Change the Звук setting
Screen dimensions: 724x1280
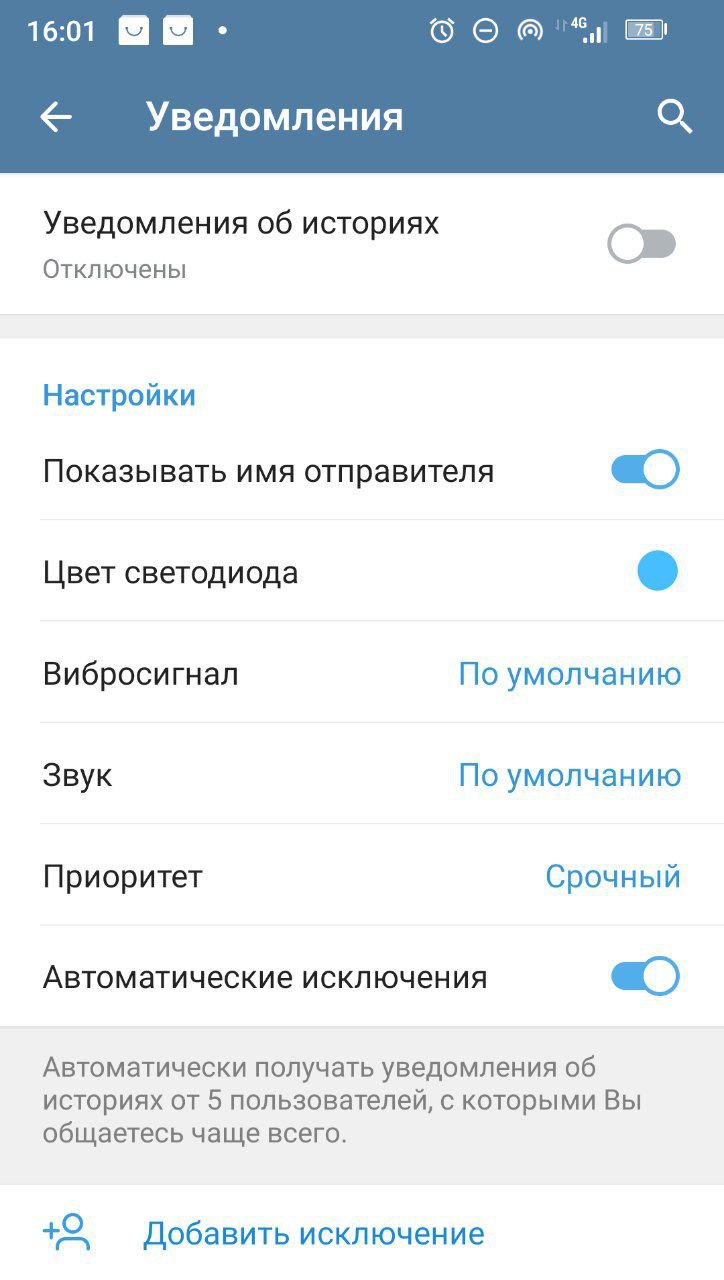point(362,775)
